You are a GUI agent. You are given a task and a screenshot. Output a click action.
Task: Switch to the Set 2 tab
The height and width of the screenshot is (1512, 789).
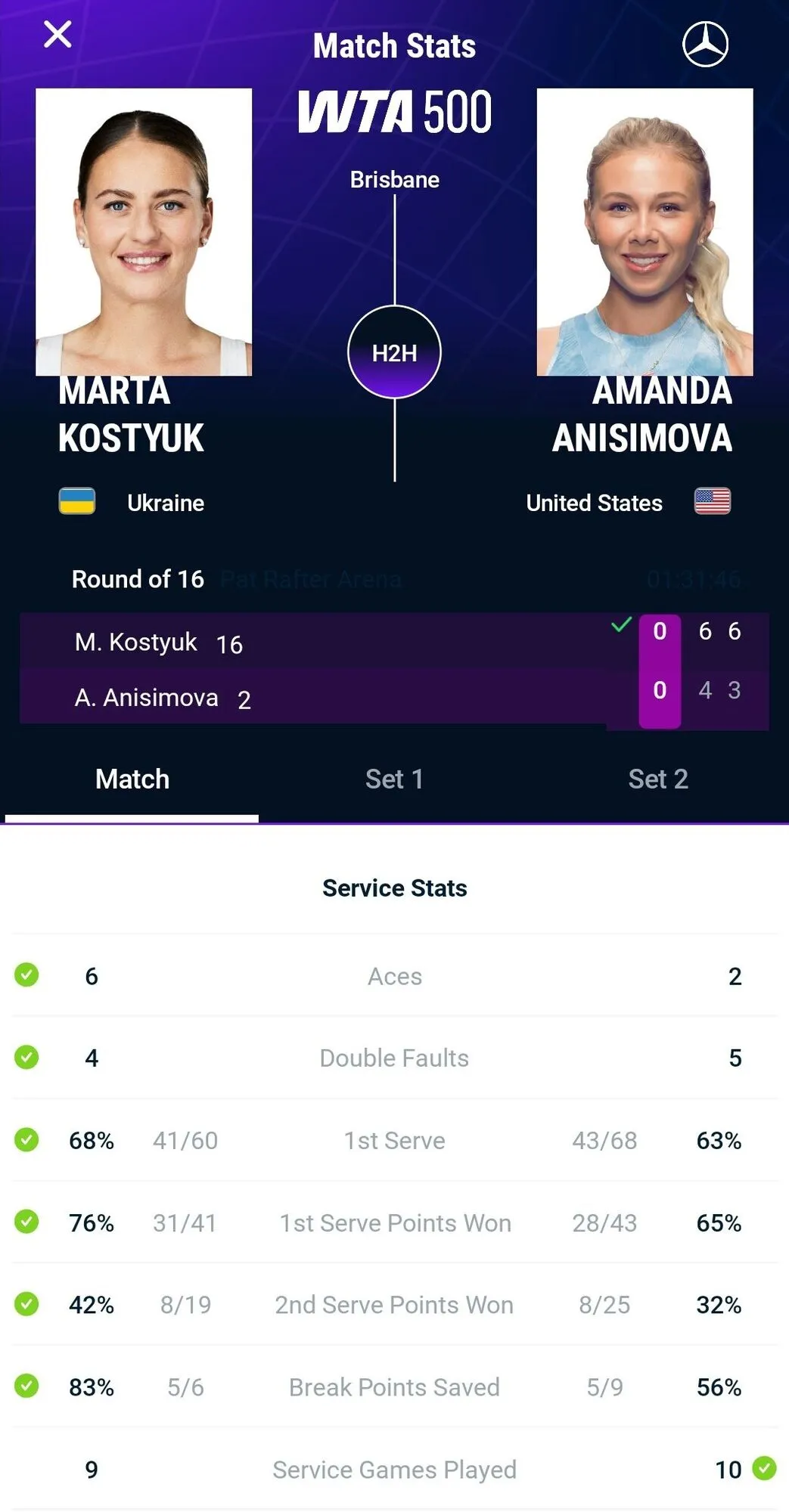[x=657, y=779]
